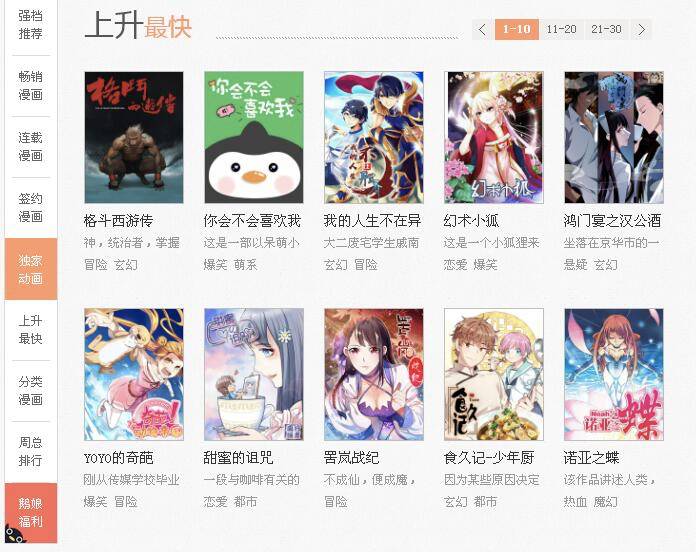
Task: Go to the next ranking page arrow
Action: 642,29
